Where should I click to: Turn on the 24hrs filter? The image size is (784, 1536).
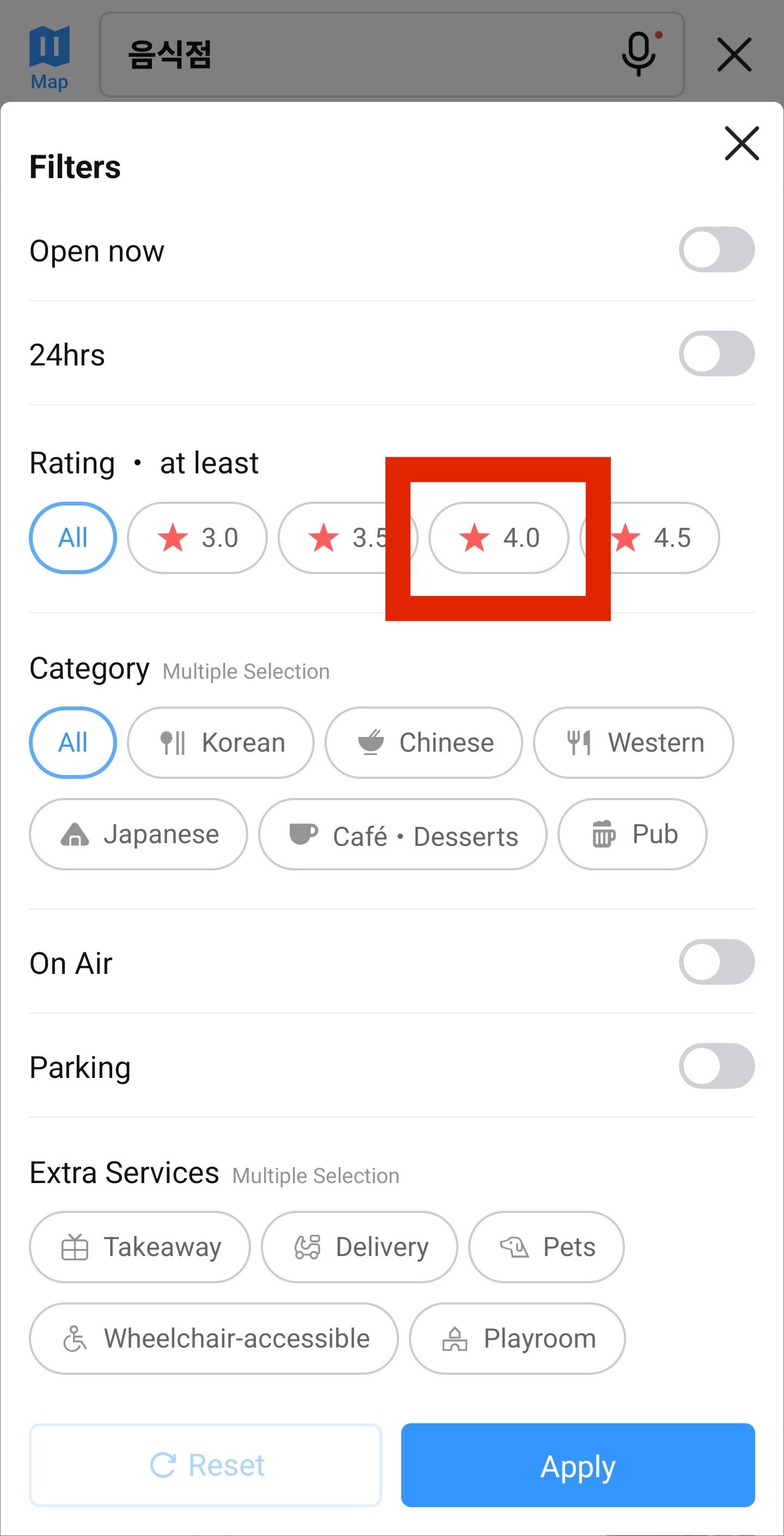[716, 353]
